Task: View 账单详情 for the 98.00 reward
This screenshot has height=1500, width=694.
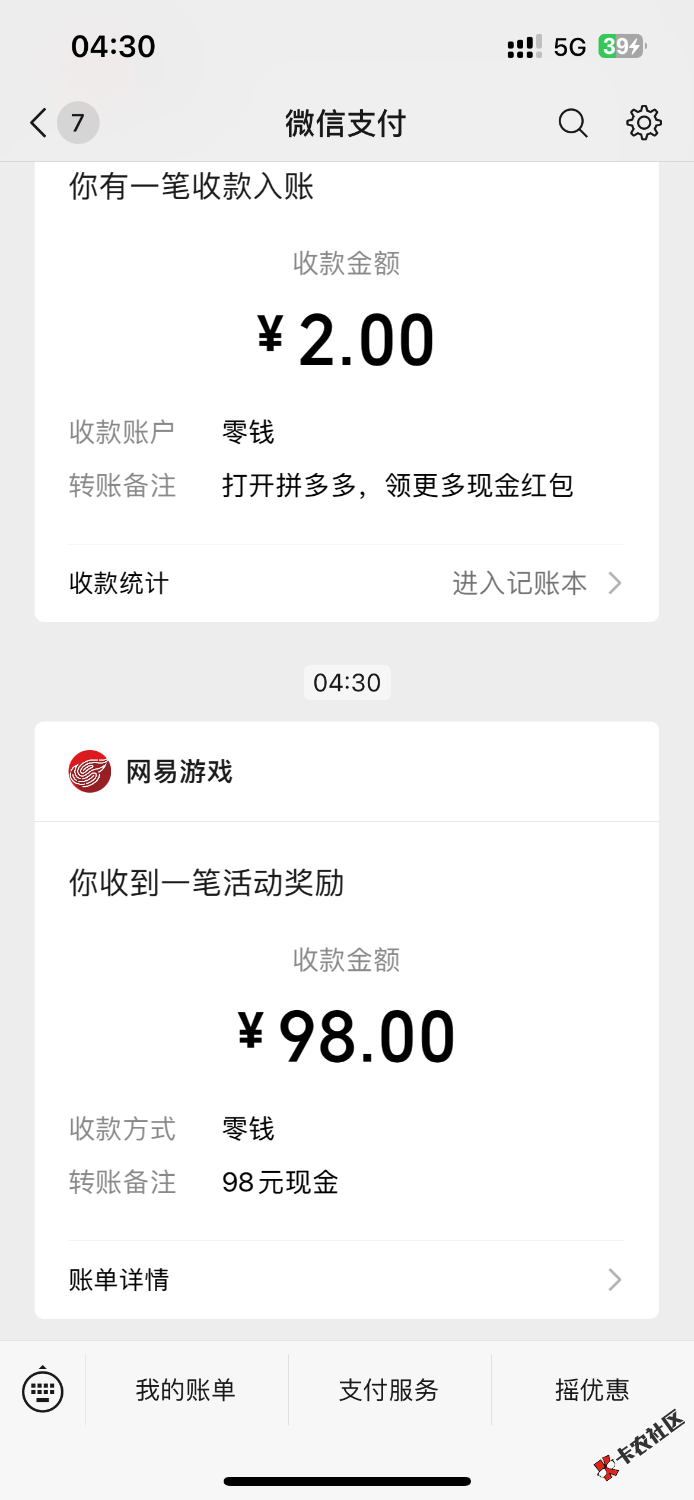Action: click(x=346, y=1280)
